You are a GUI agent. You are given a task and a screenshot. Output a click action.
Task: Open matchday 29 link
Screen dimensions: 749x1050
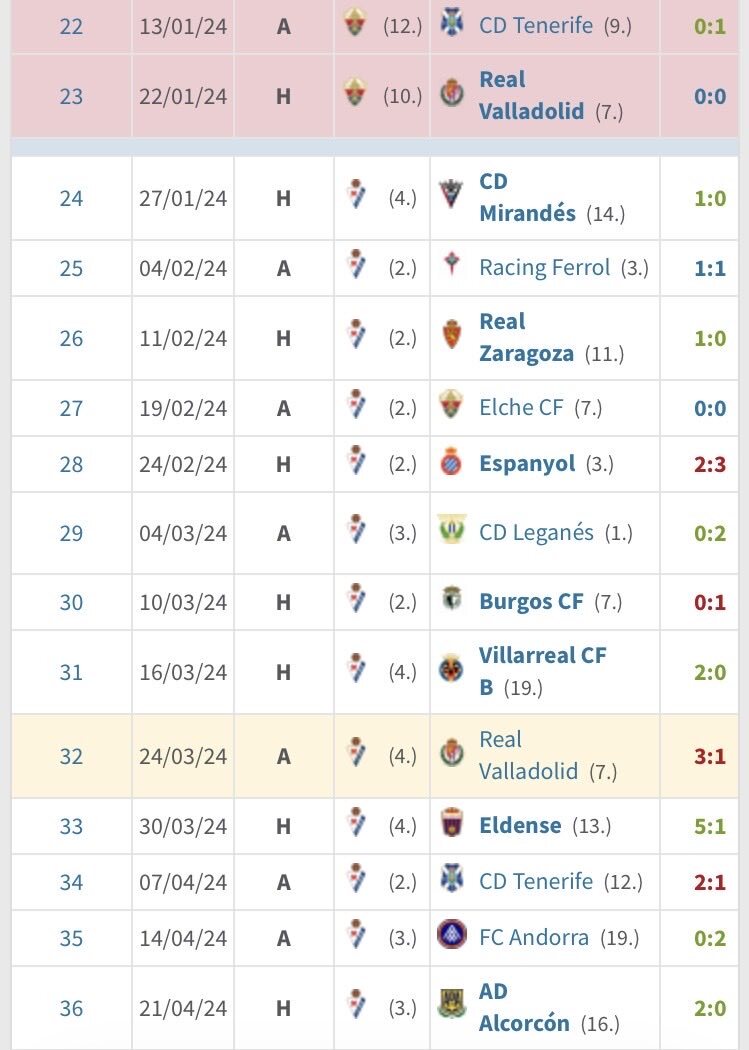pos(71,533)
